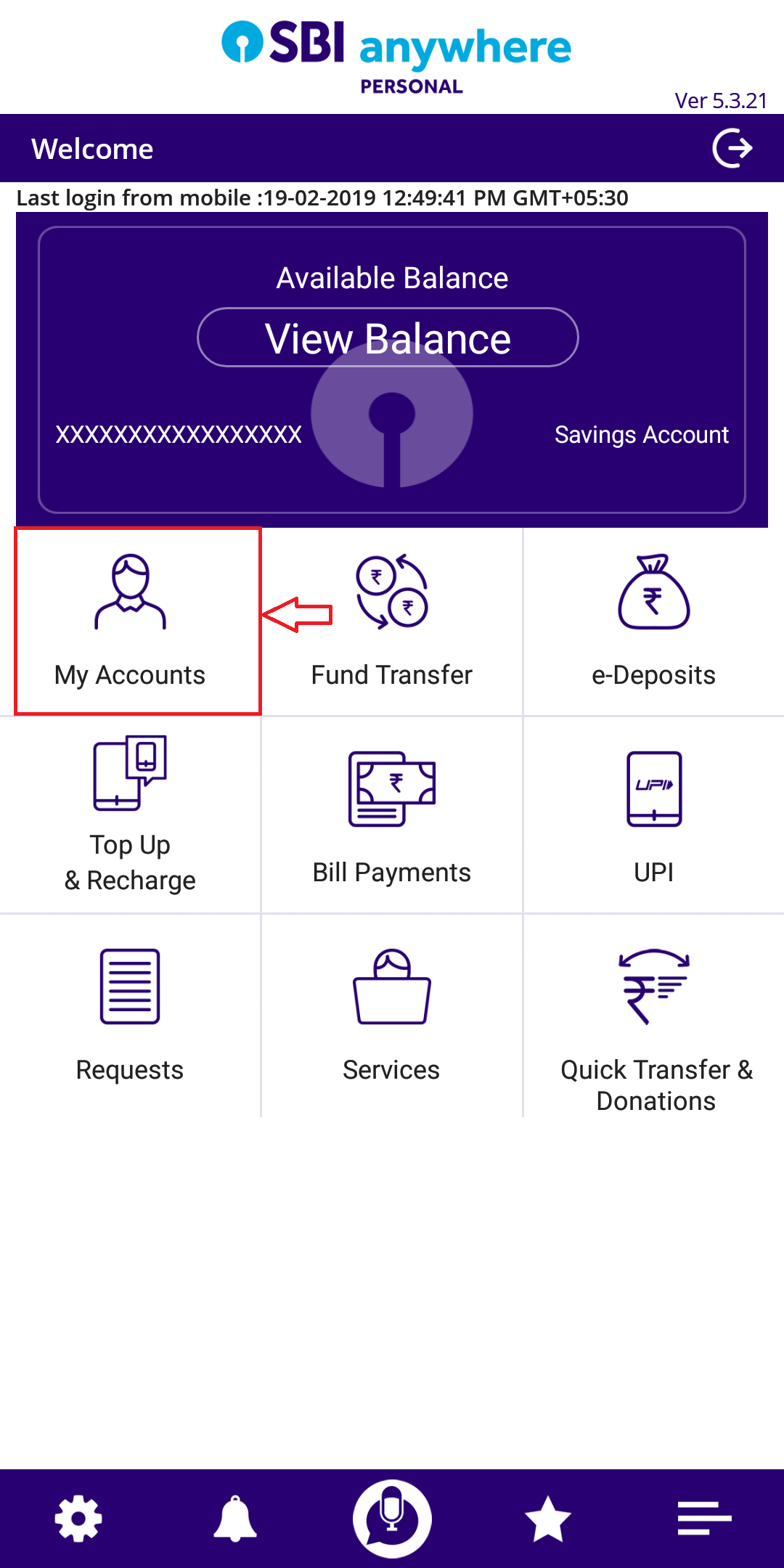The image size is (784, 1568).
Task: Open Services
Action: [x=392, y=1015]
